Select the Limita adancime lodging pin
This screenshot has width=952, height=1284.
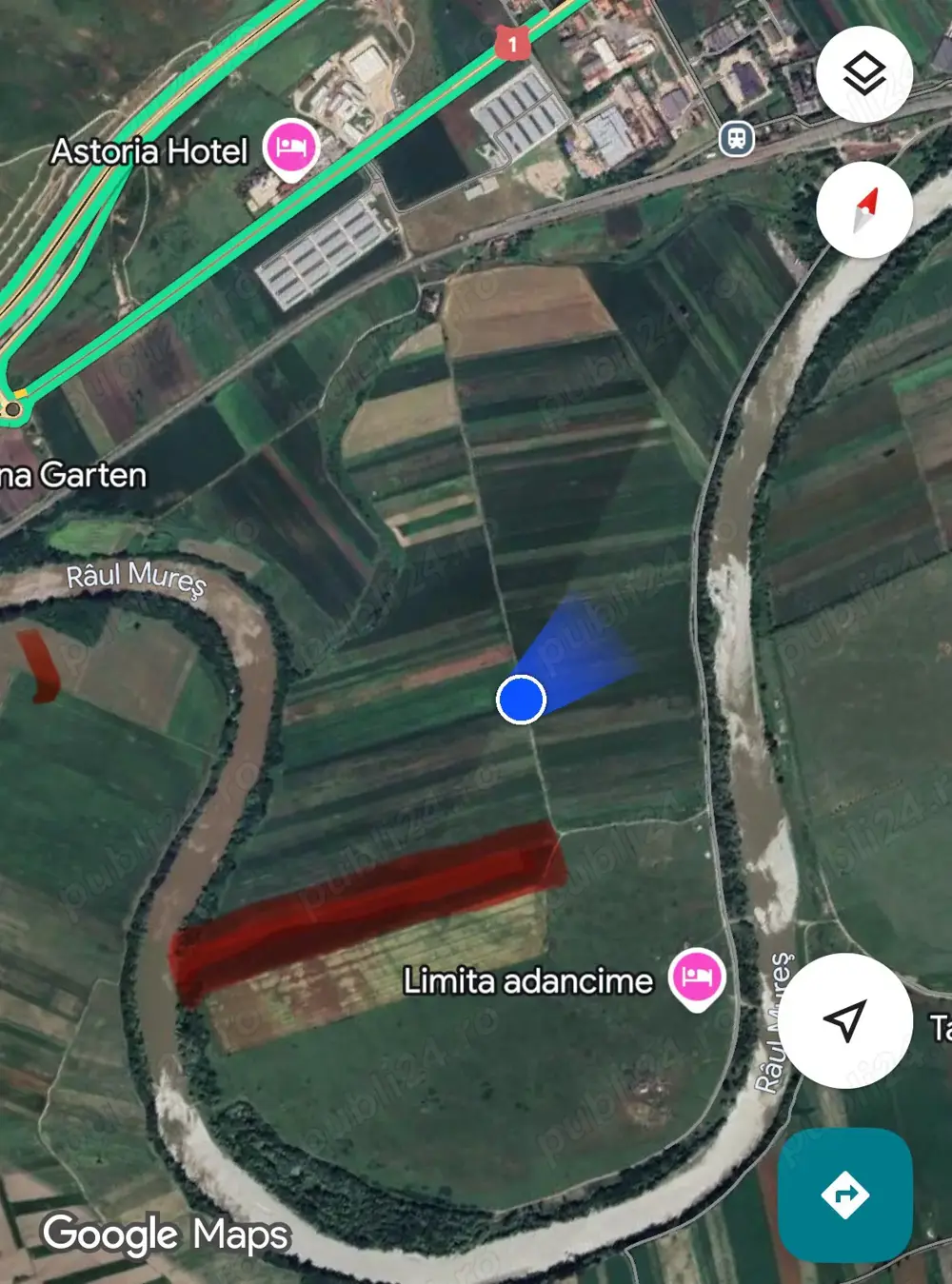697,977
